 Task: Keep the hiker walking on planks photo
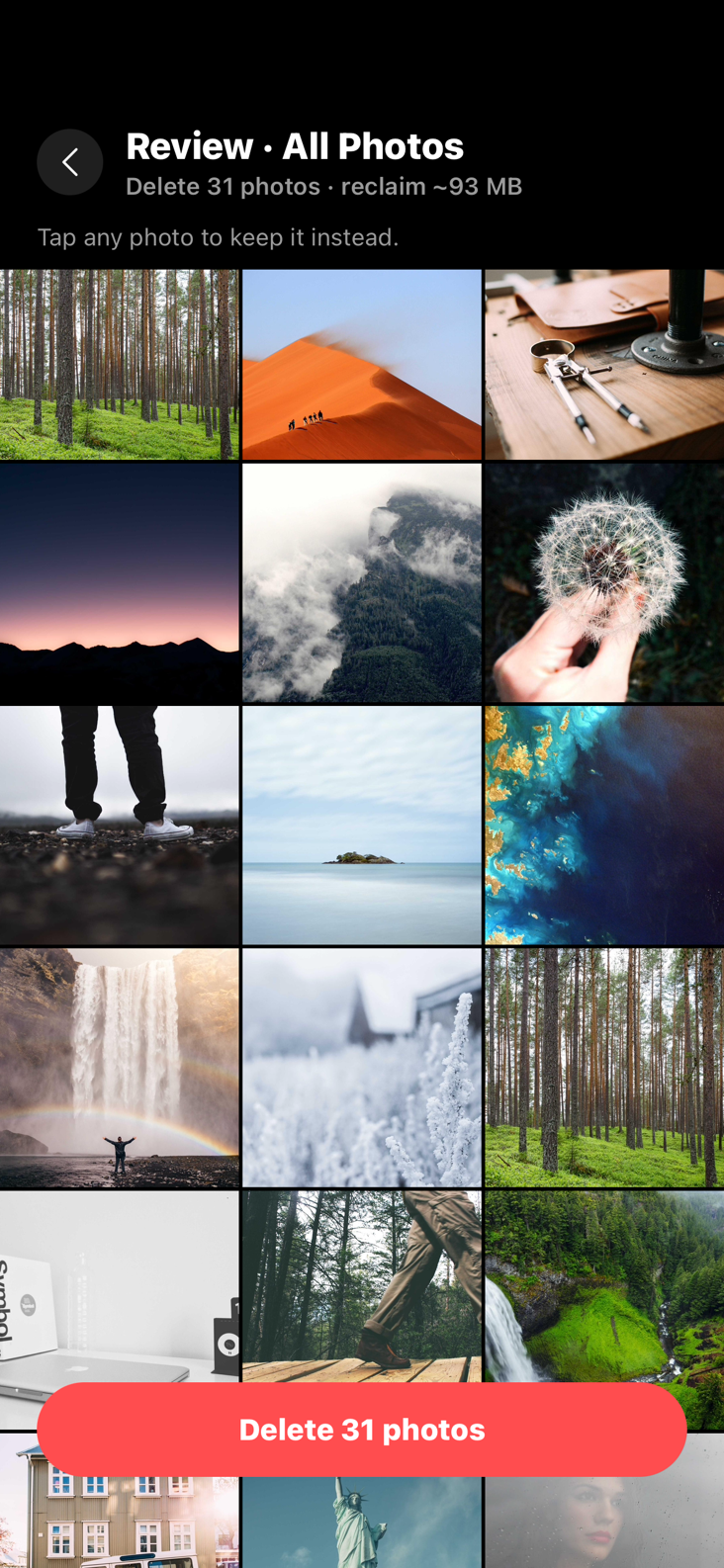[362, 1285]
